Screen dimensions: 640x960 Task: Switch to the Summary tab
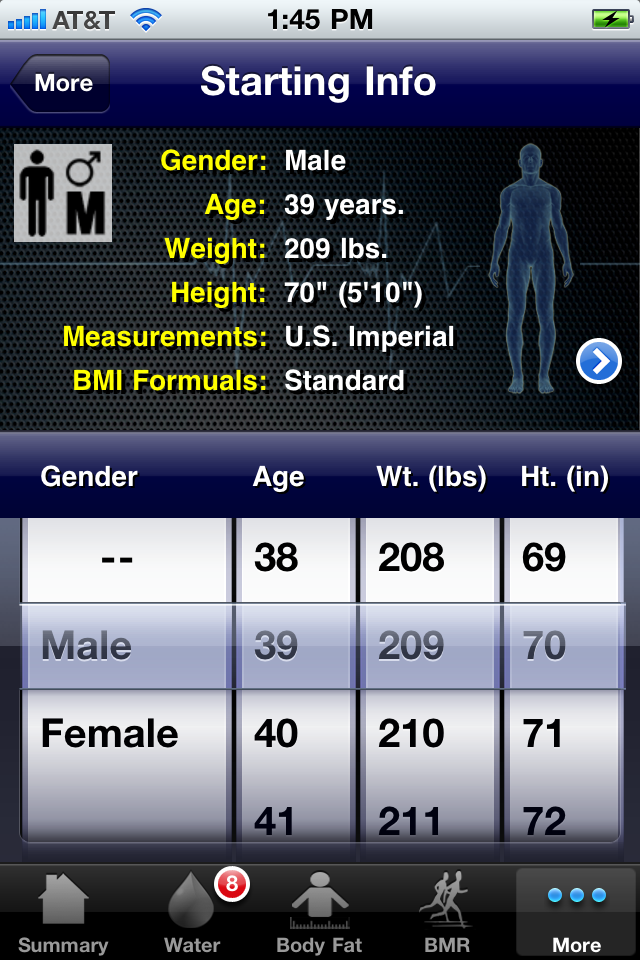[63, 913]
